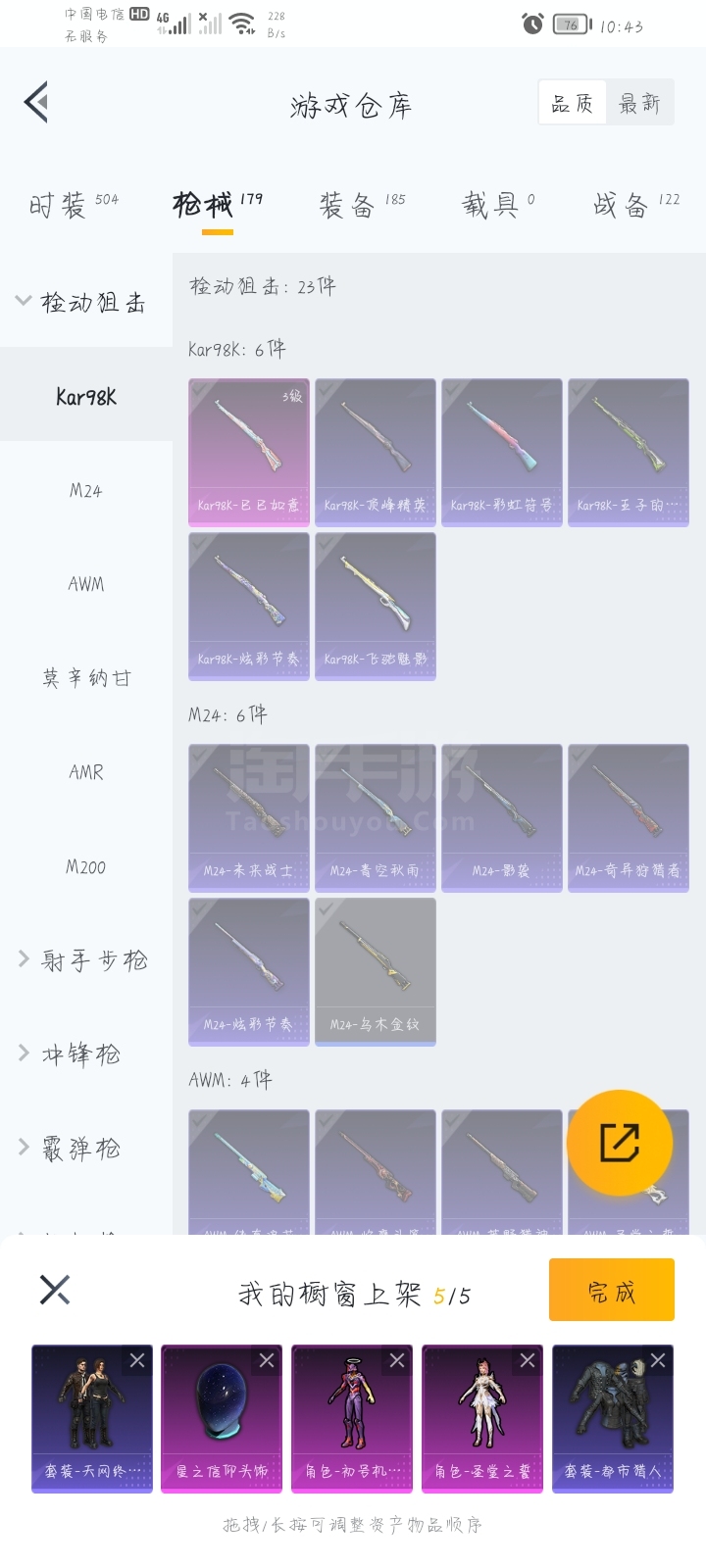Remove 星之信仰头饰 from the showcase
706x1568 pixels.
[x=267, y=1360]
